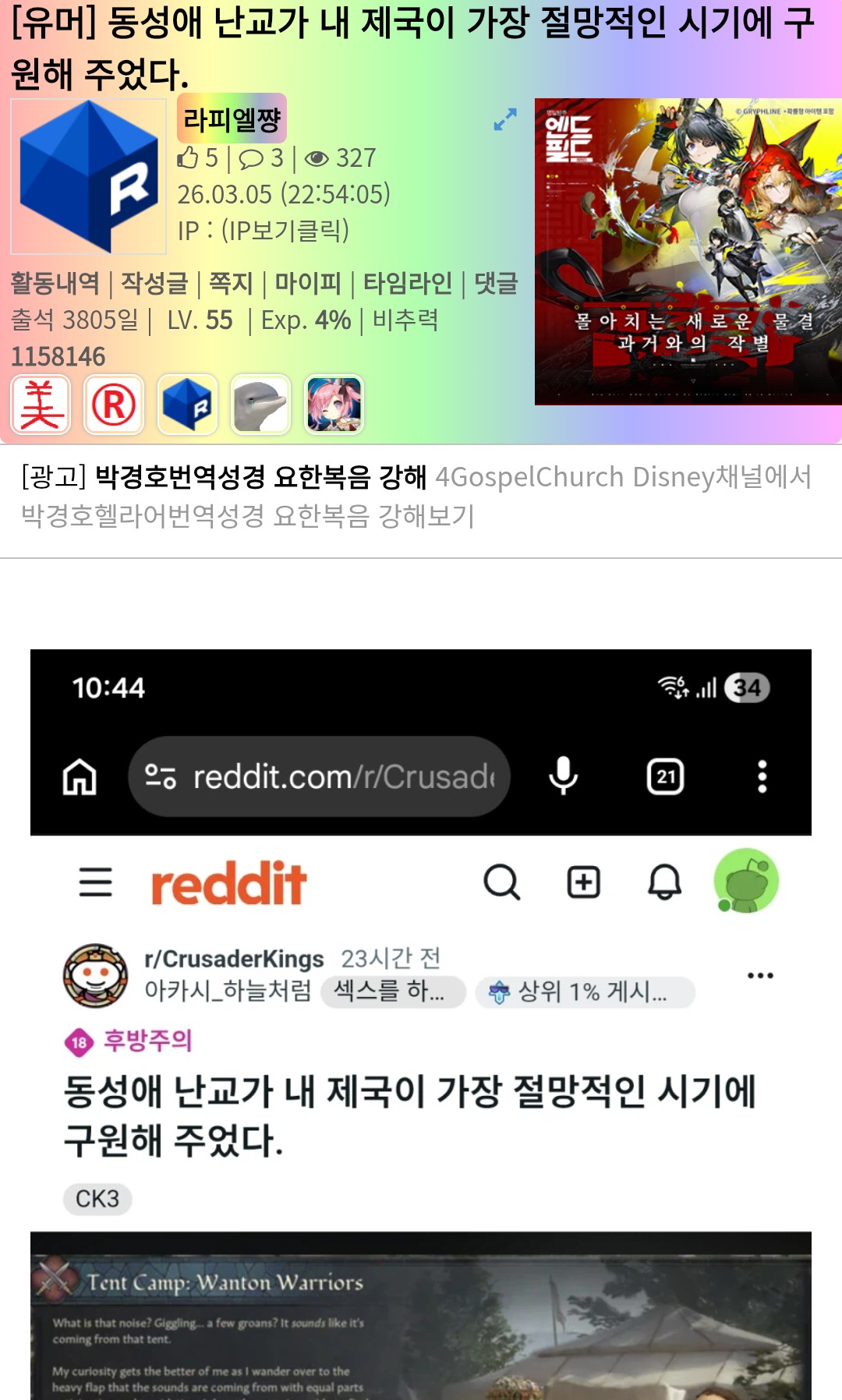Tap the blue R cube profile picture

pos(89,177)
